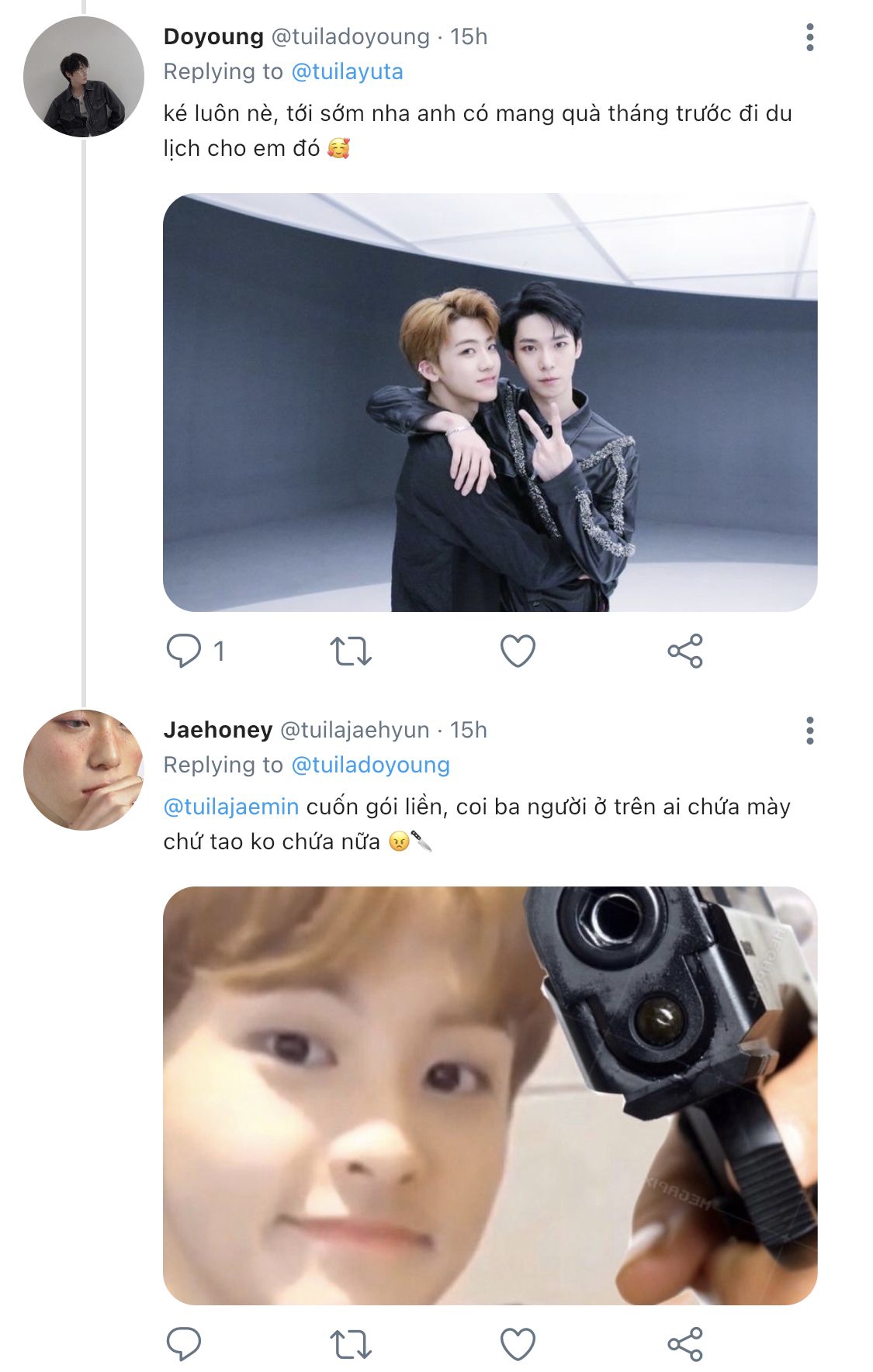The image size is (873, 1372).
Task: Share Doyoung's tweet
Action: pyautogui.click(x=684, y=651)
